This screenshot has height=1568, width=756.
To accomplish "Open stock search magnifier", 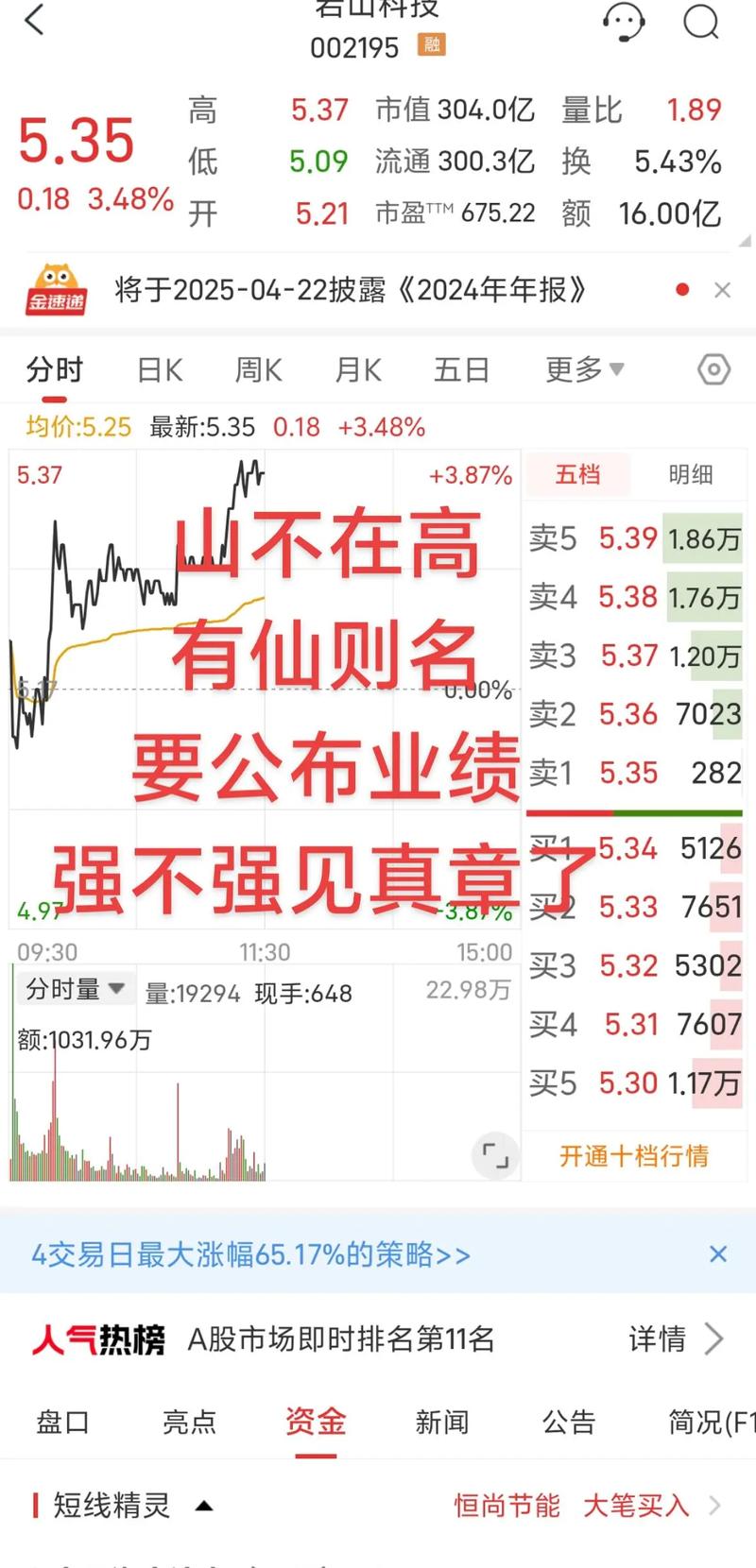I will [x=701, y=21].
